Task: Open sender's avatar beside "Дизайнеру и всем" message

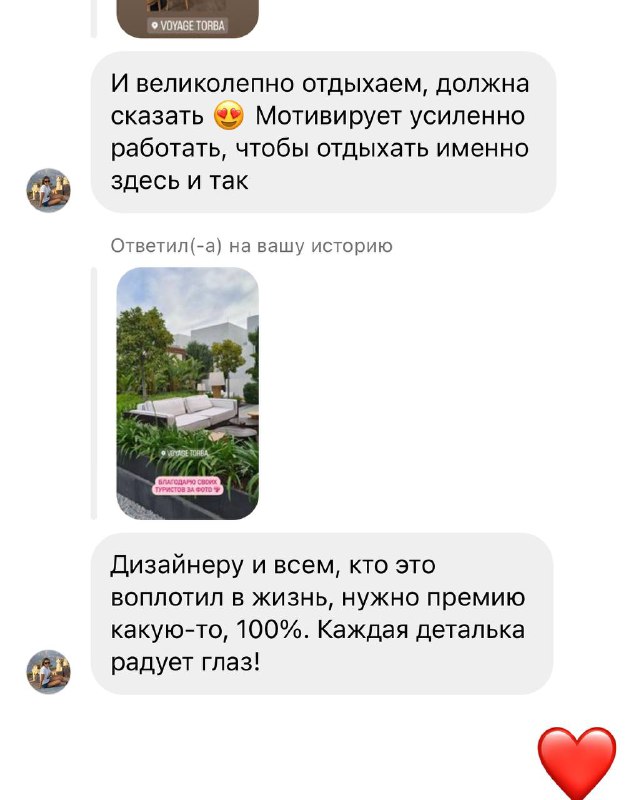Action: pyautogui.click(x=48, y=671)
